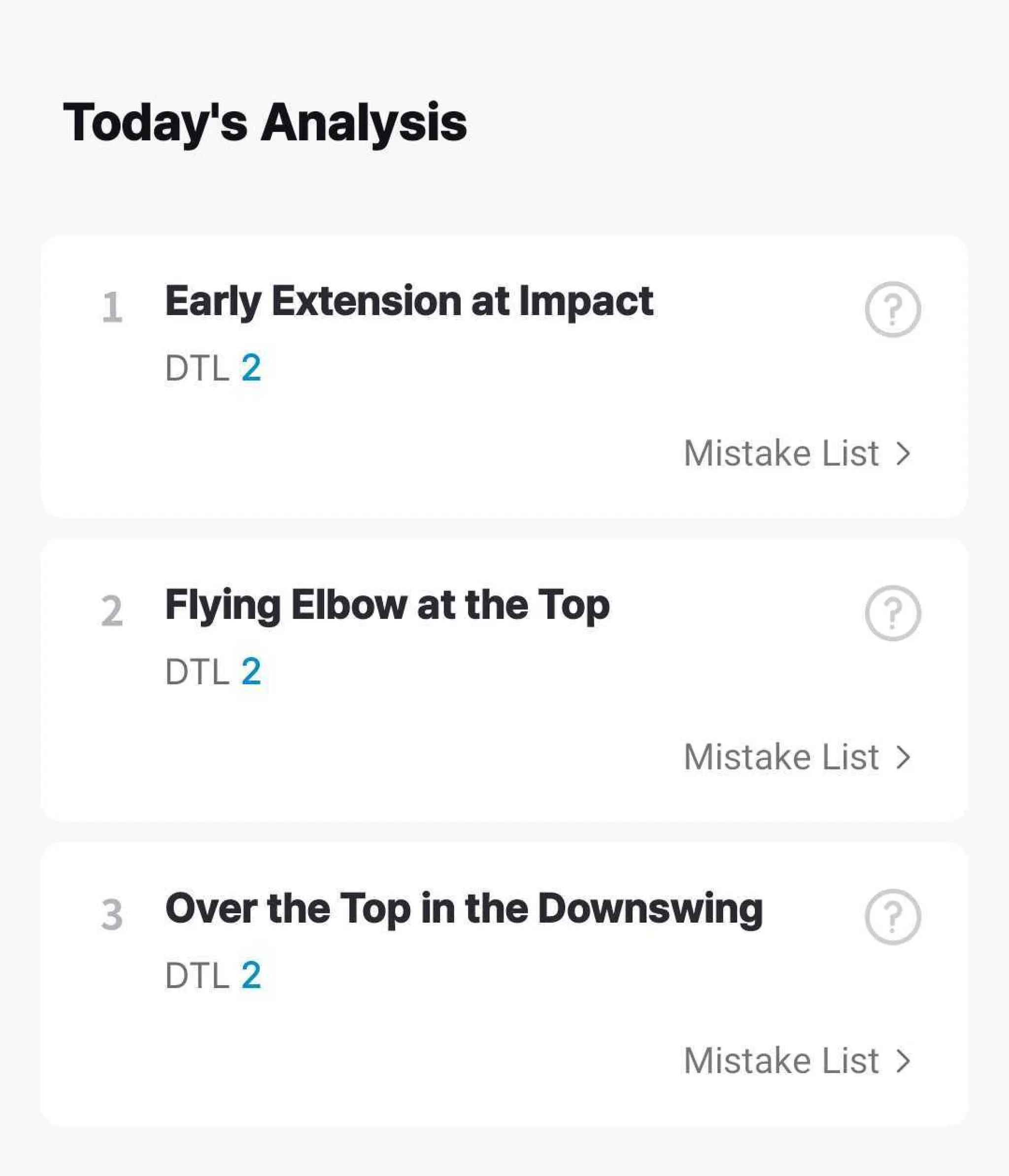View Mistake List for Early Extension at Impact
This screenshot has width=1009, height=1176.
click(796, 453)
